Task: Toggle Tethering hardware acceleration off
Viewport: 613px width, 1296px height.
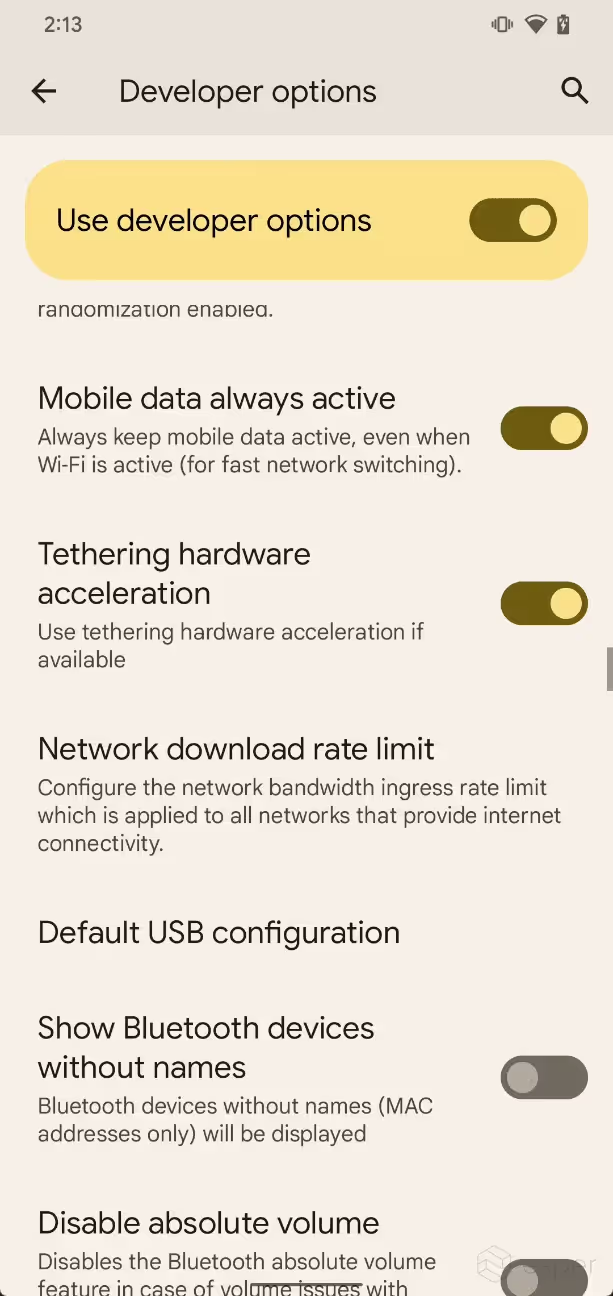Action: (543, 604)
